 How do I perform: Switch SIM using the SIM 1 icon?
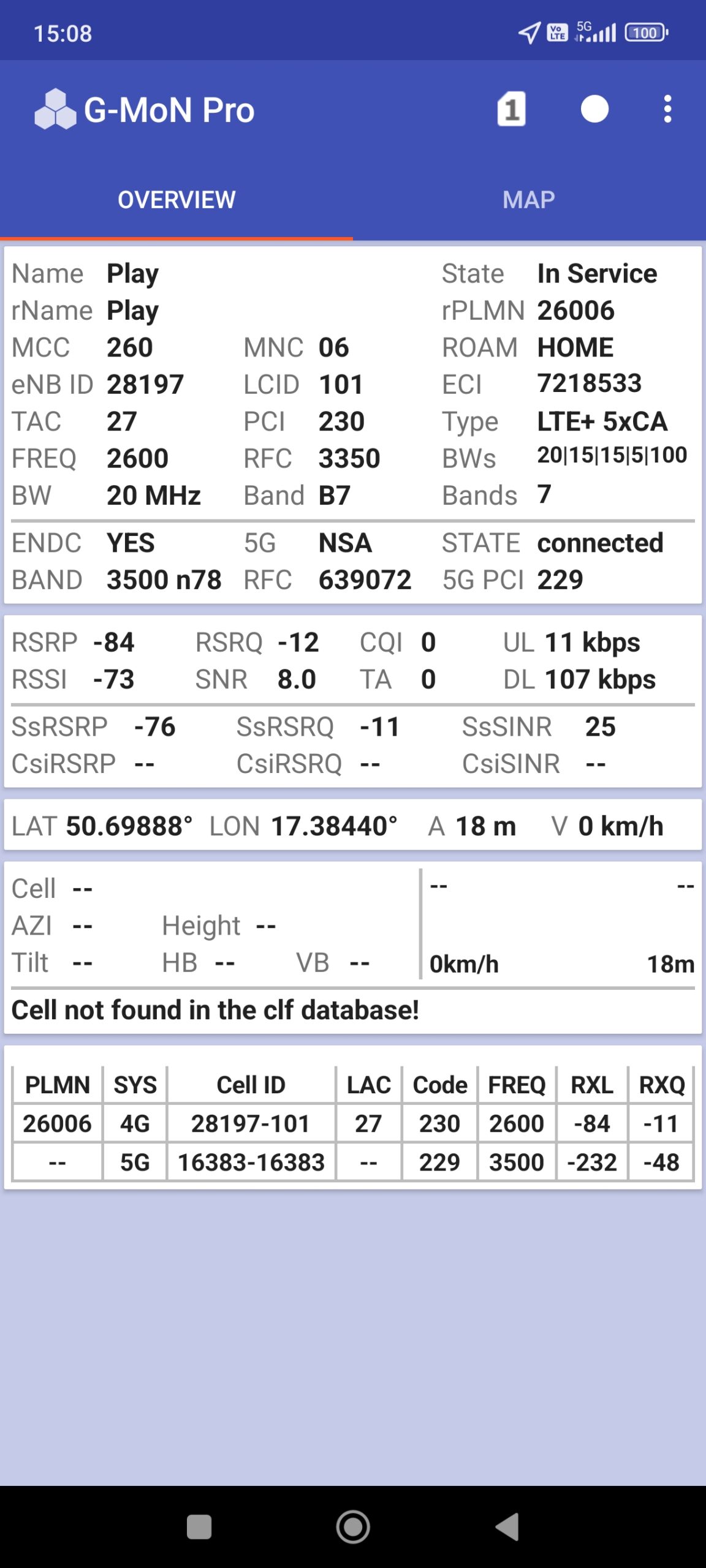coord(511,110)
